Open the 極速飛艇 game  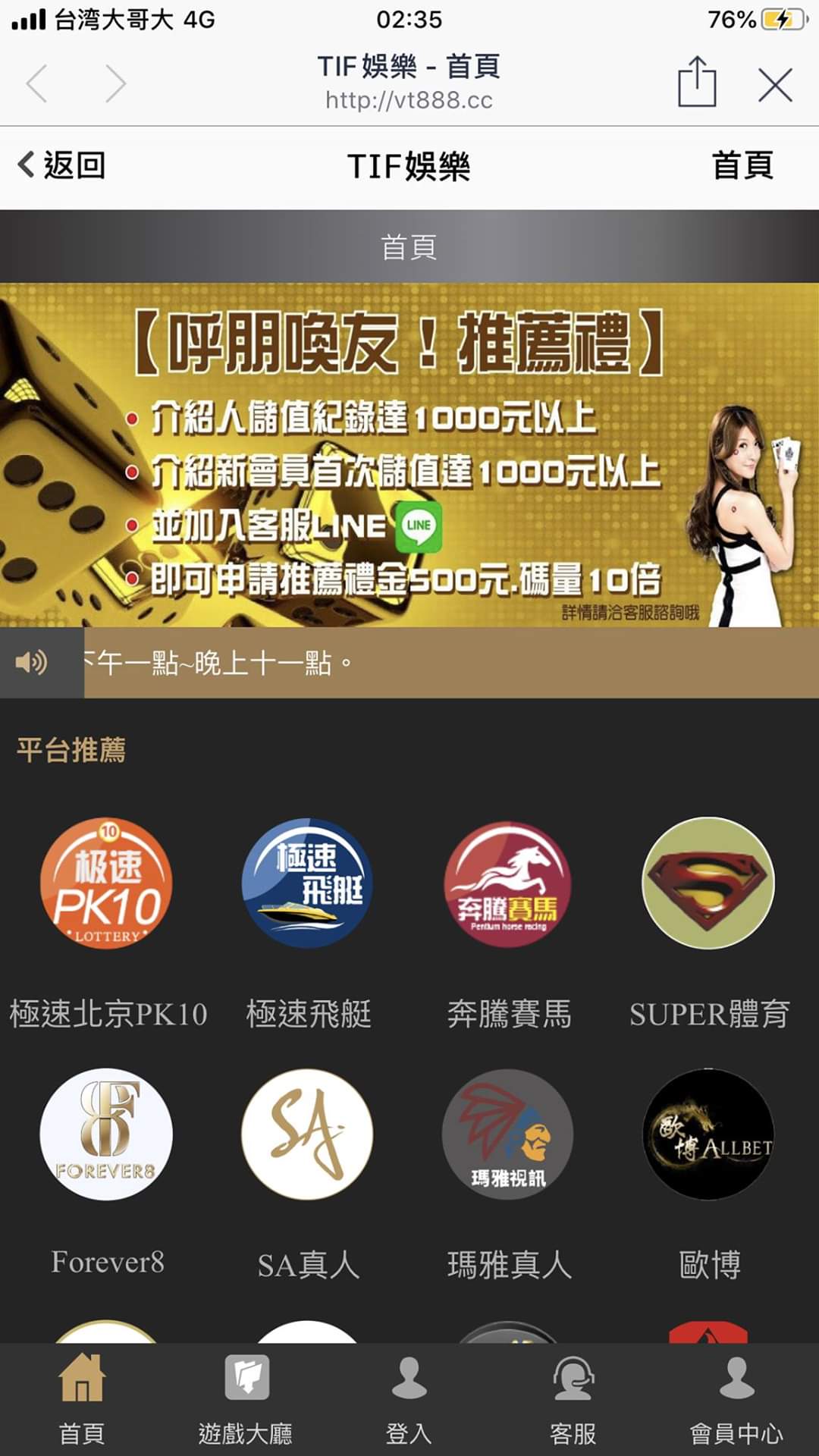tap(307, 883)
